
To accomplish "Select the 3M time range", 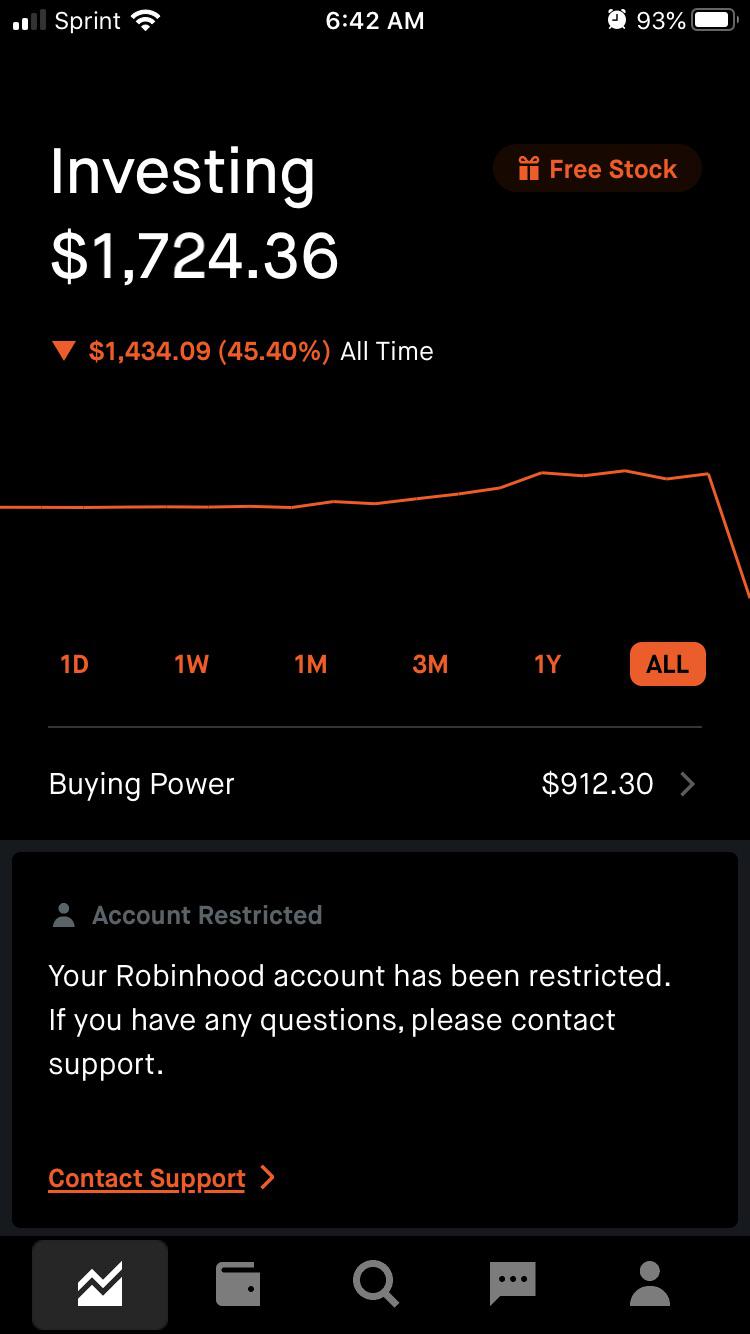I will [x=429, y=663].
